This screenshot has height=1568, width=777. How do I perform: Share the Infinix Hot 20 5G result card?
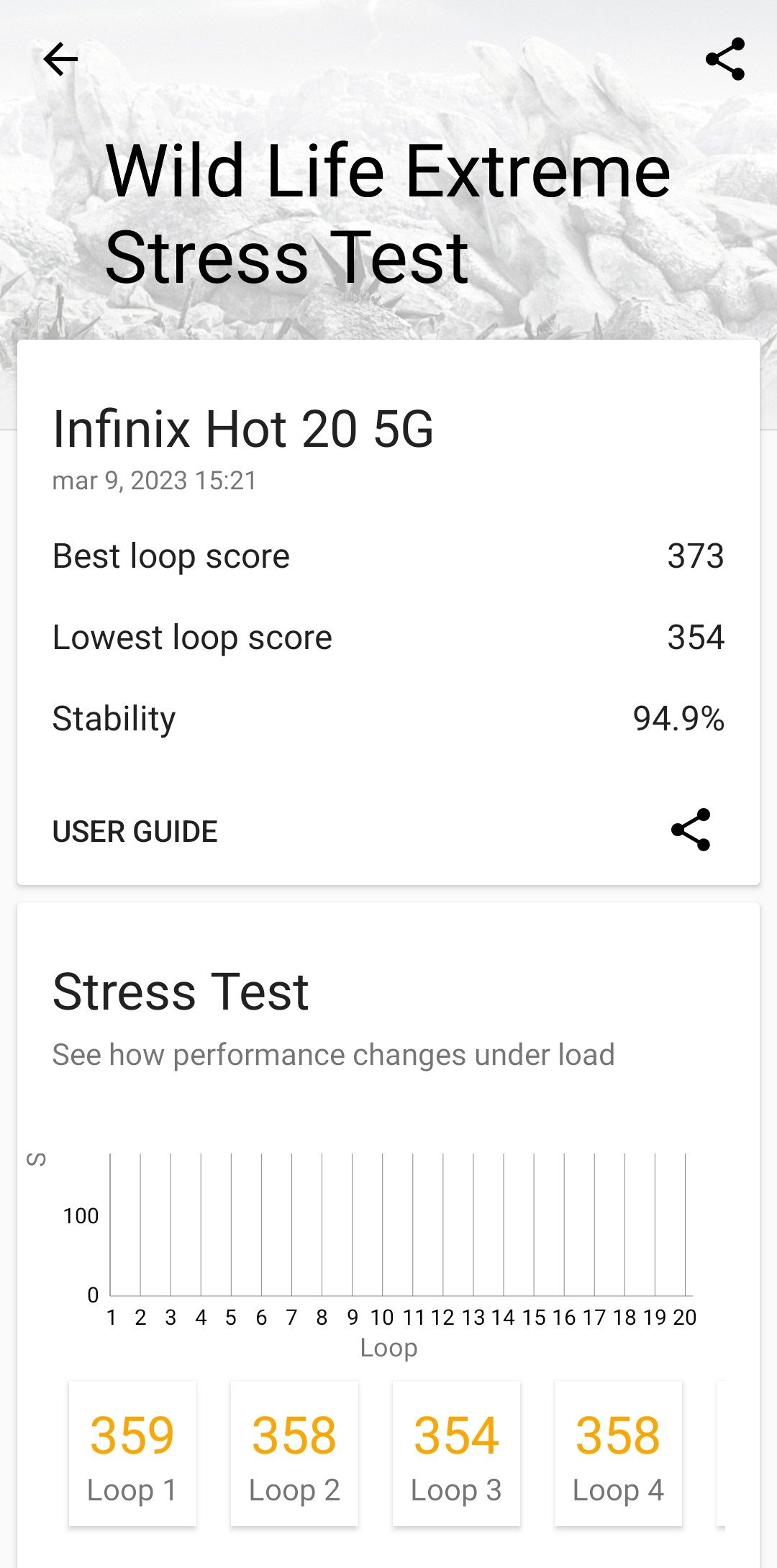tap(691, 830)
